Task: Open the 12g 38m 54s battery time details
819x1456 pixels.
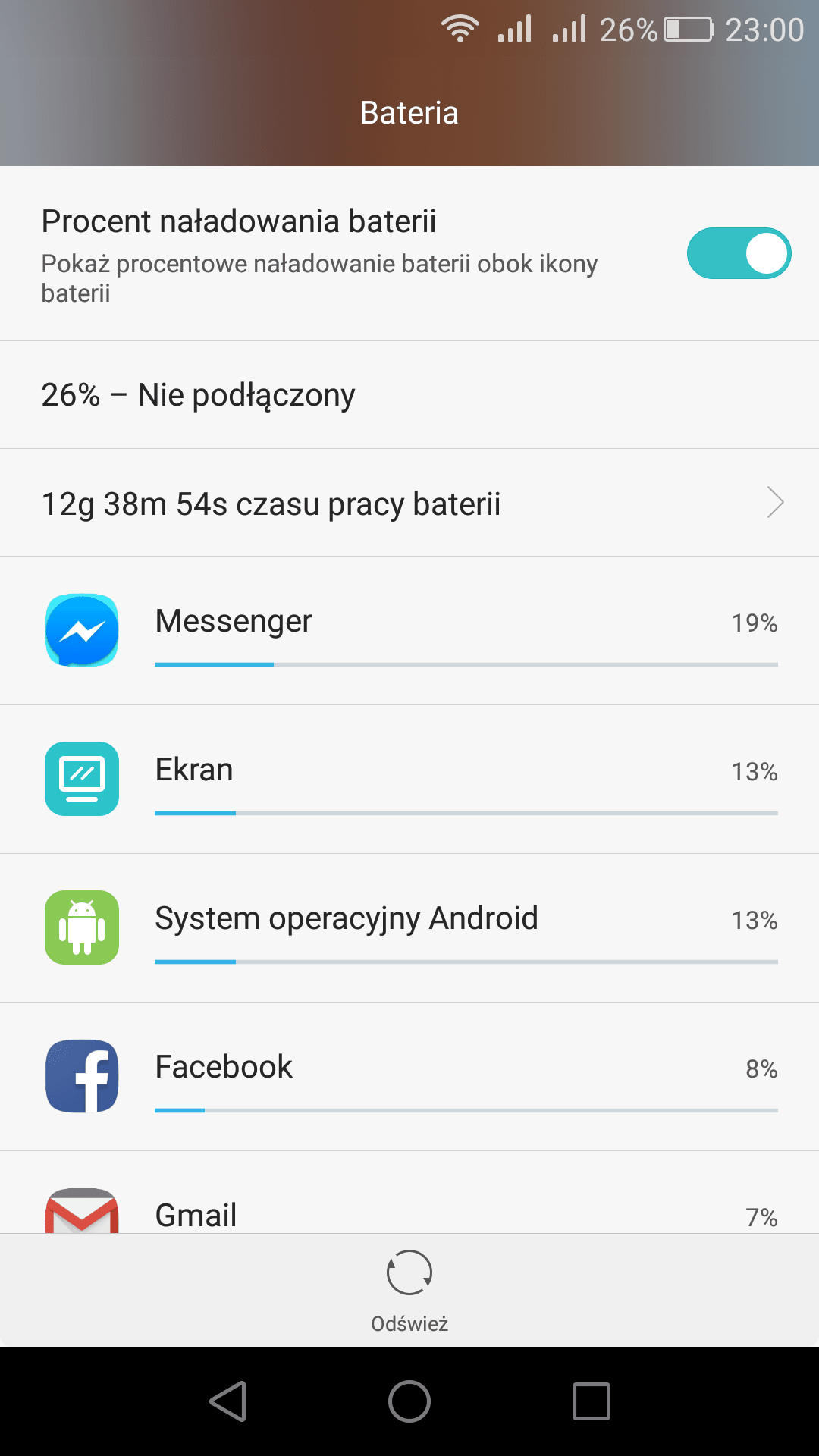Action: [x=409, y=503]
